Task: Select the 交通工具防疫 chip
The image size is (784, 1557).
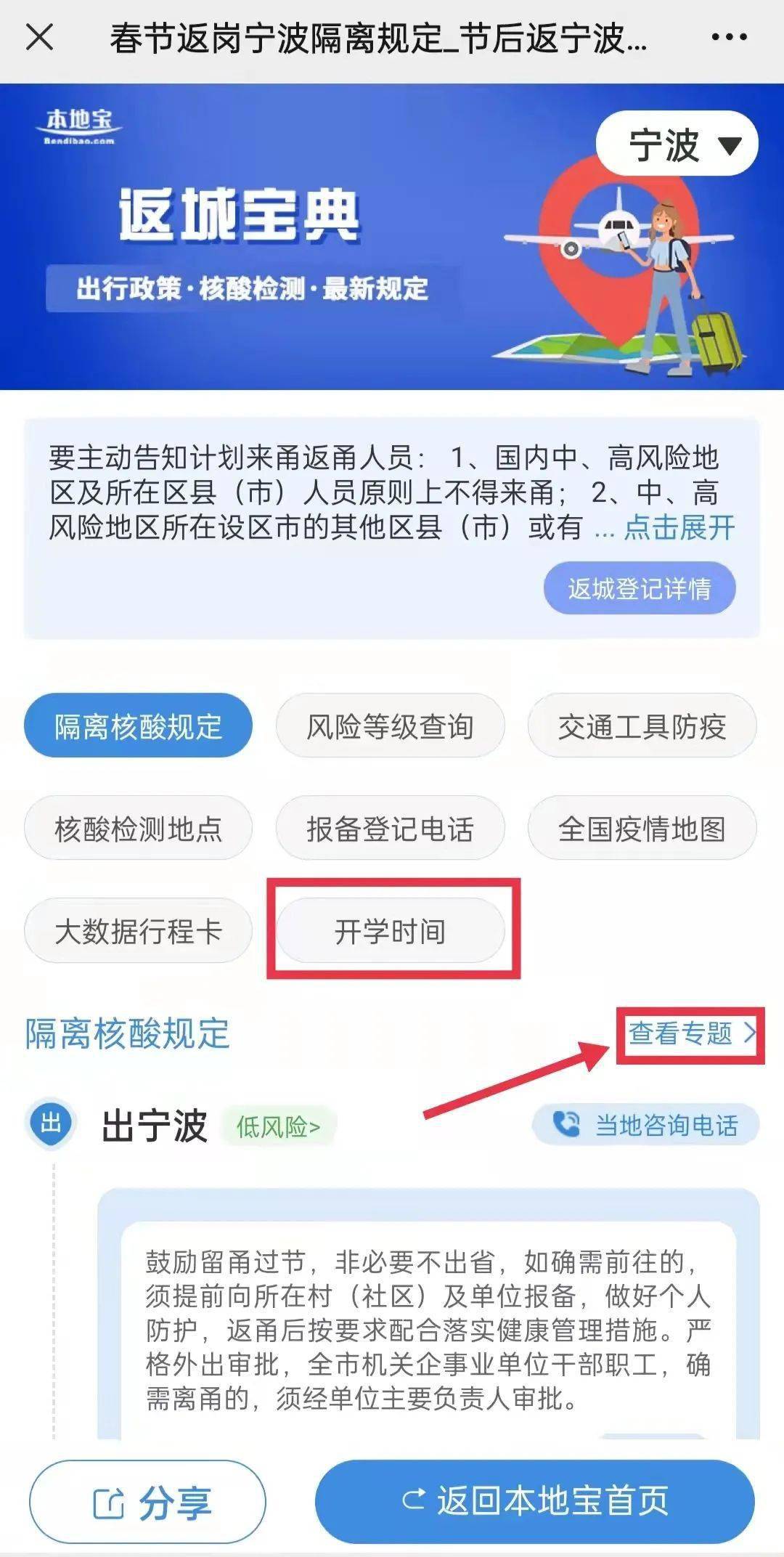Action: (642, 726)
